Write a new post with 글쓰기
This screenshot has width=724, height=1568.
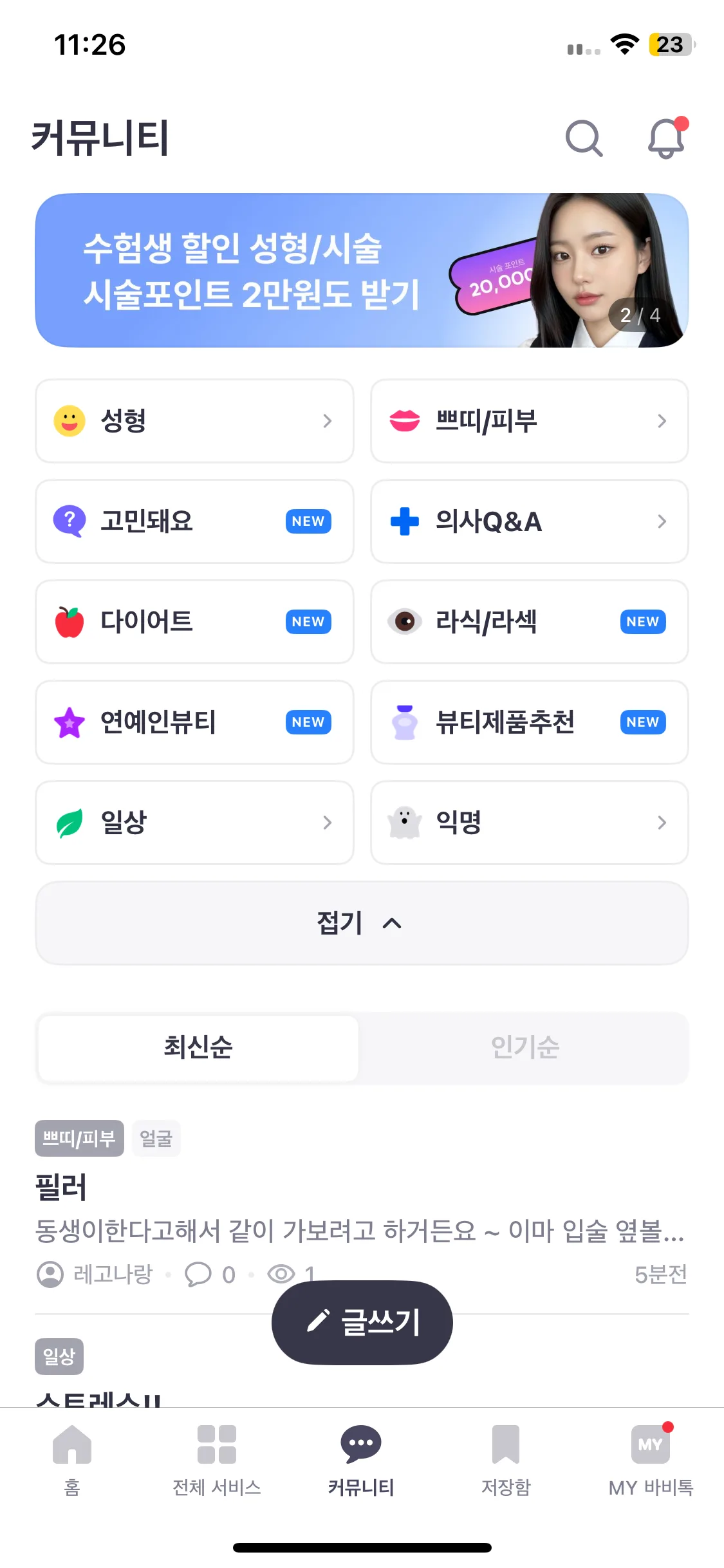click(362, 1323)
